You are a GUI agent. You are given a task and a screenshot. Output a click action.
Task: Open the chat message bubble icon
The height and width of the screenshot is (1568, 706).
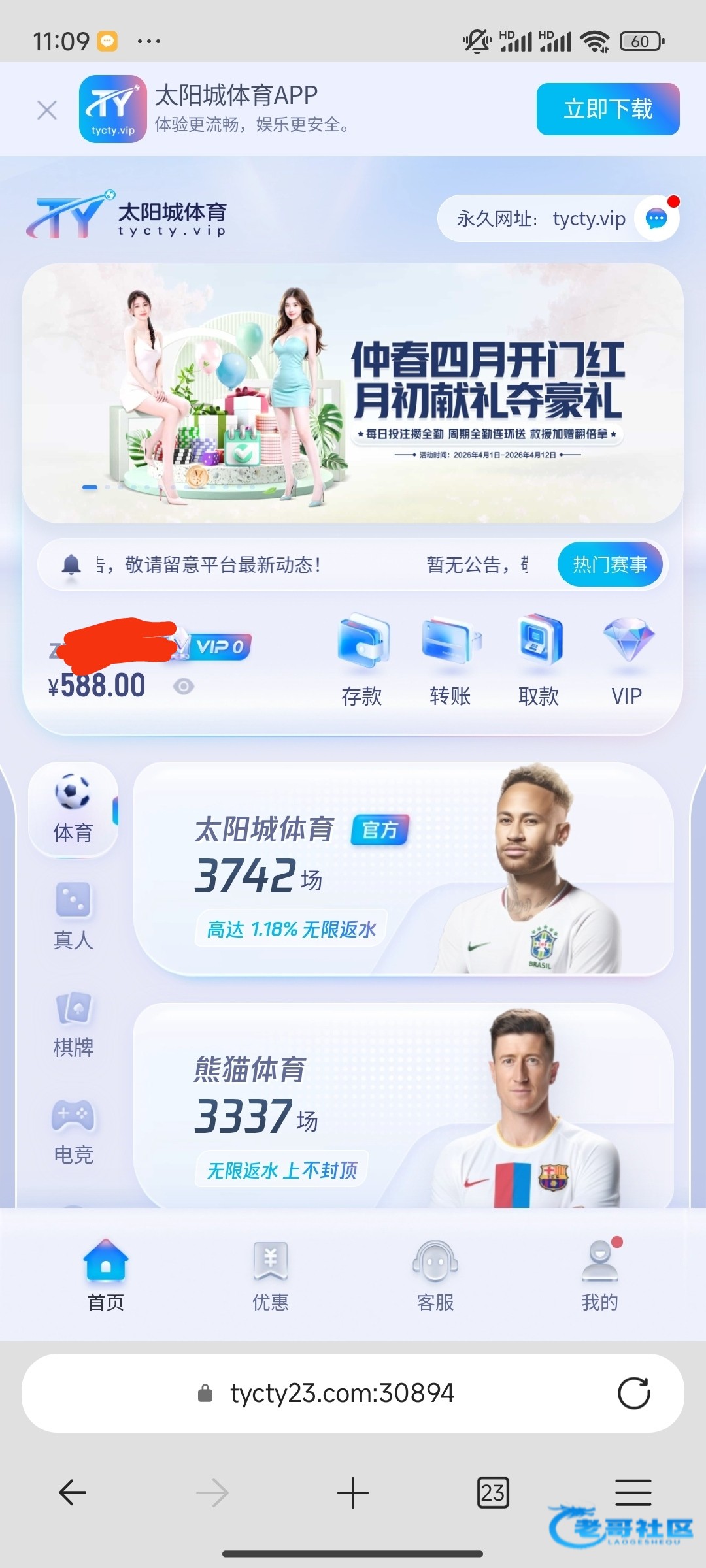click(656, 218)
